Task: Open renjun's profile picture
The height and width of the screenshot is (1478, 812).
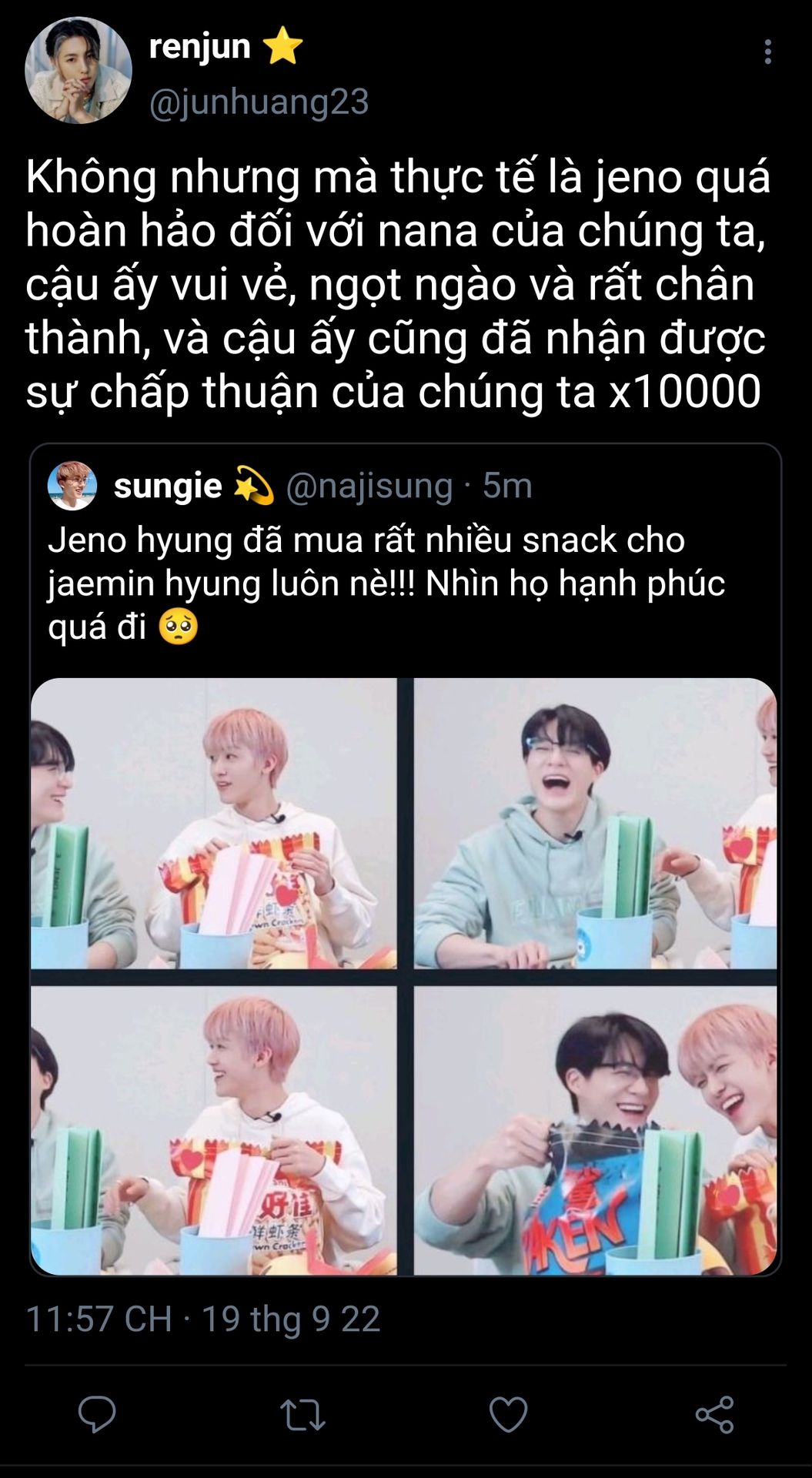Action: point(78,70)
